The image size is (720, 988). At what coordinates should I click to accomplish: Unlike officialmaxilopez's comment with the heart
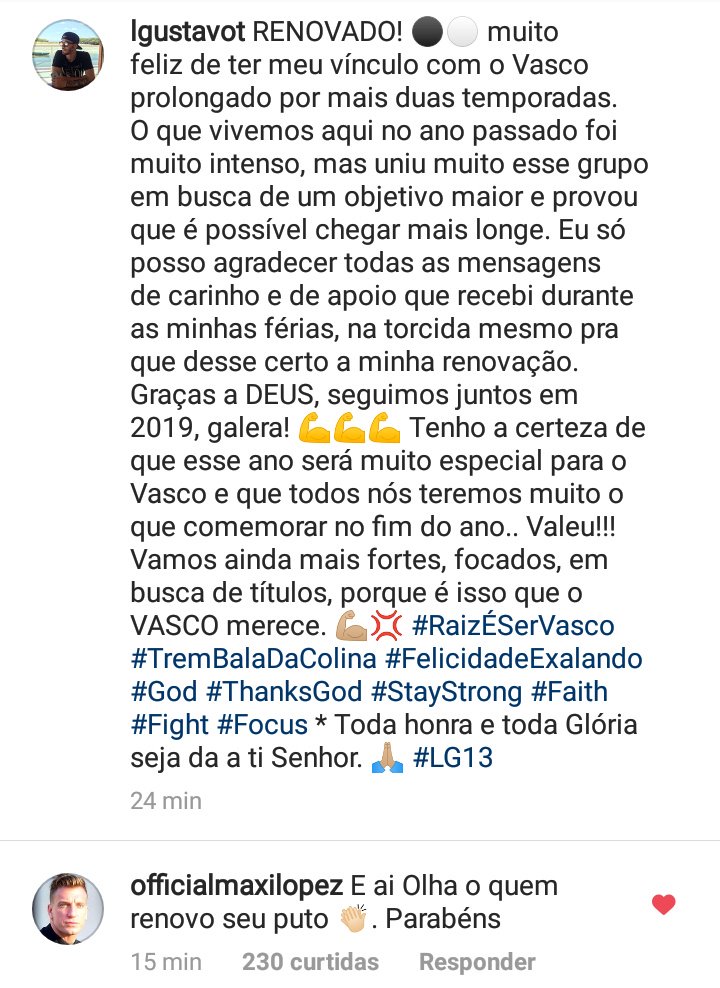(663, 905)
